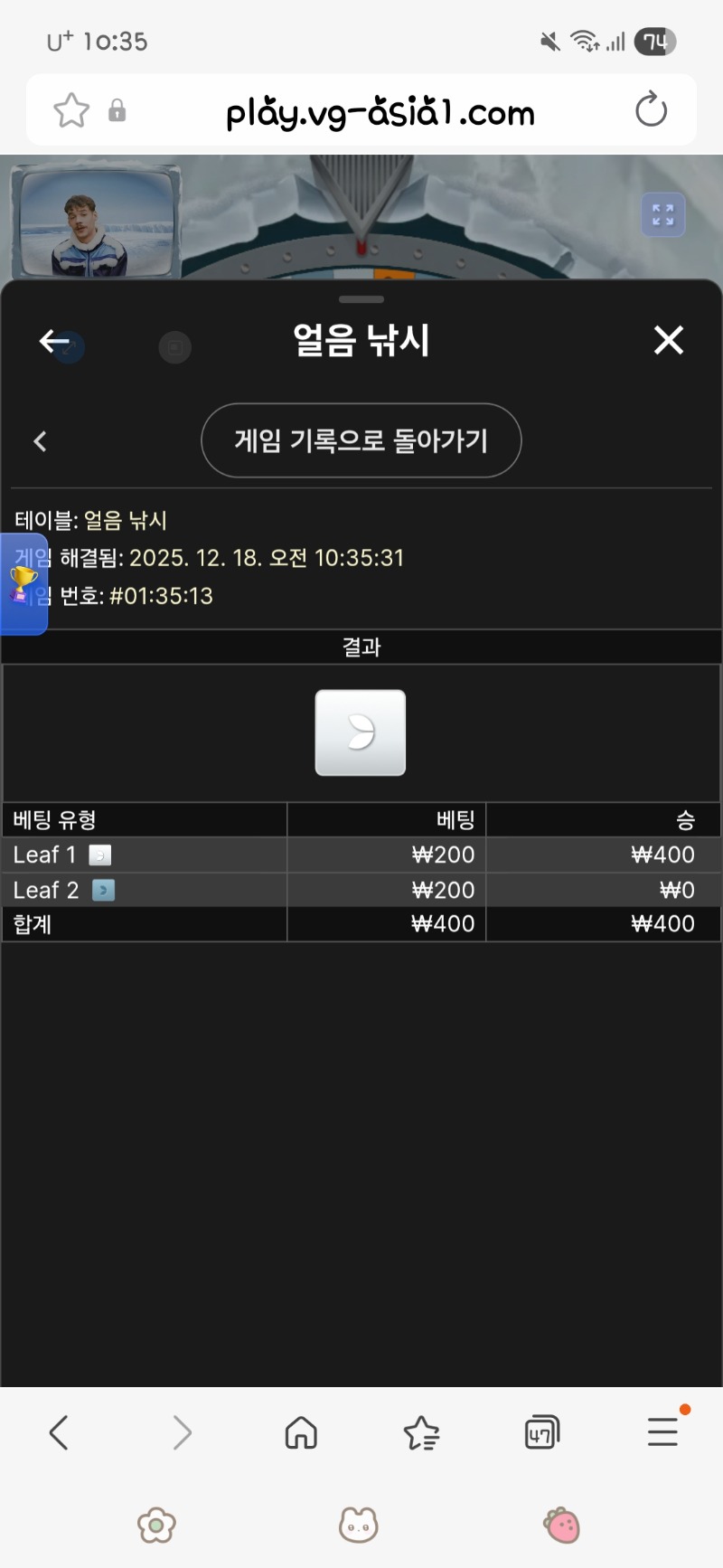Tap the flower icon in the bottom bar

tap(156, 1525)
